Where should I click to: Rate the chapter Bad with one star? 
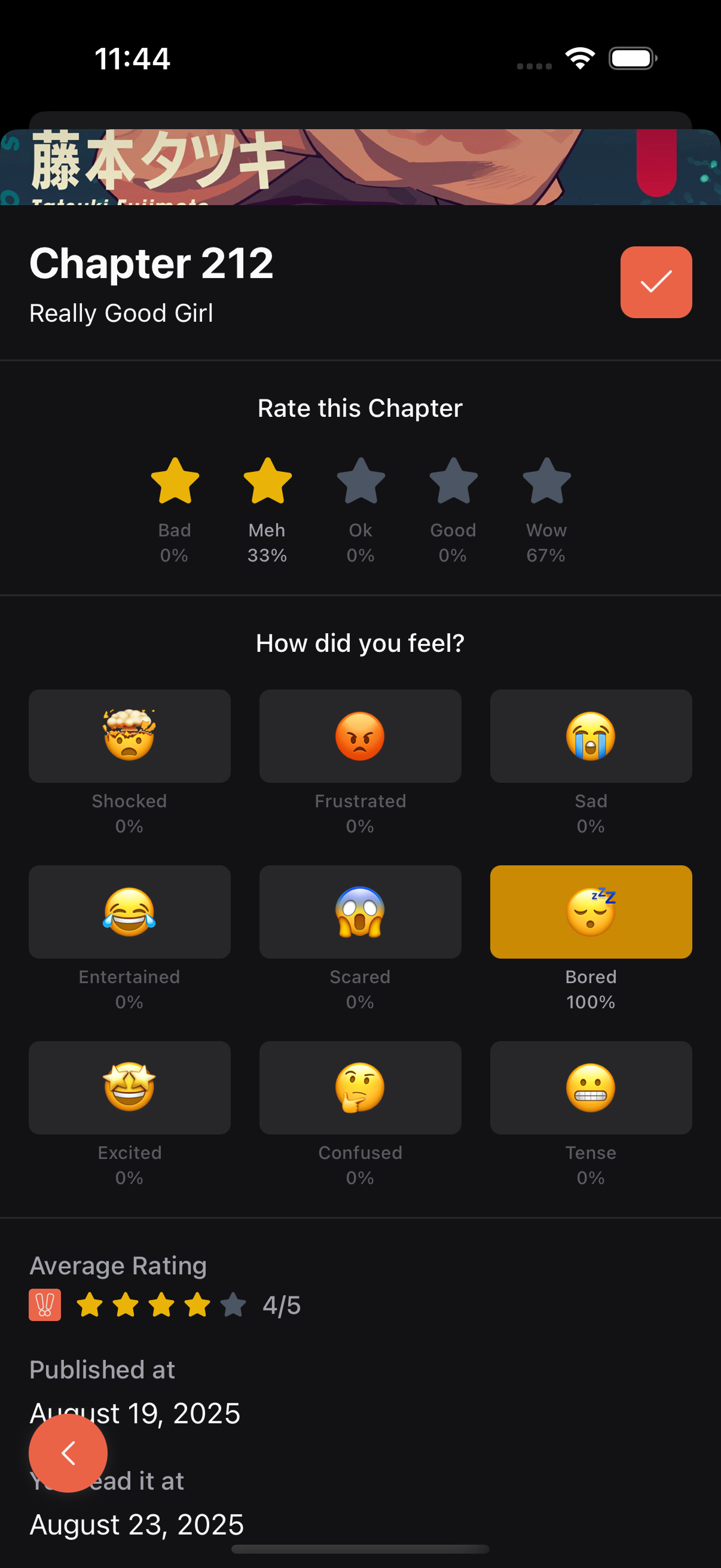point(175,481)
